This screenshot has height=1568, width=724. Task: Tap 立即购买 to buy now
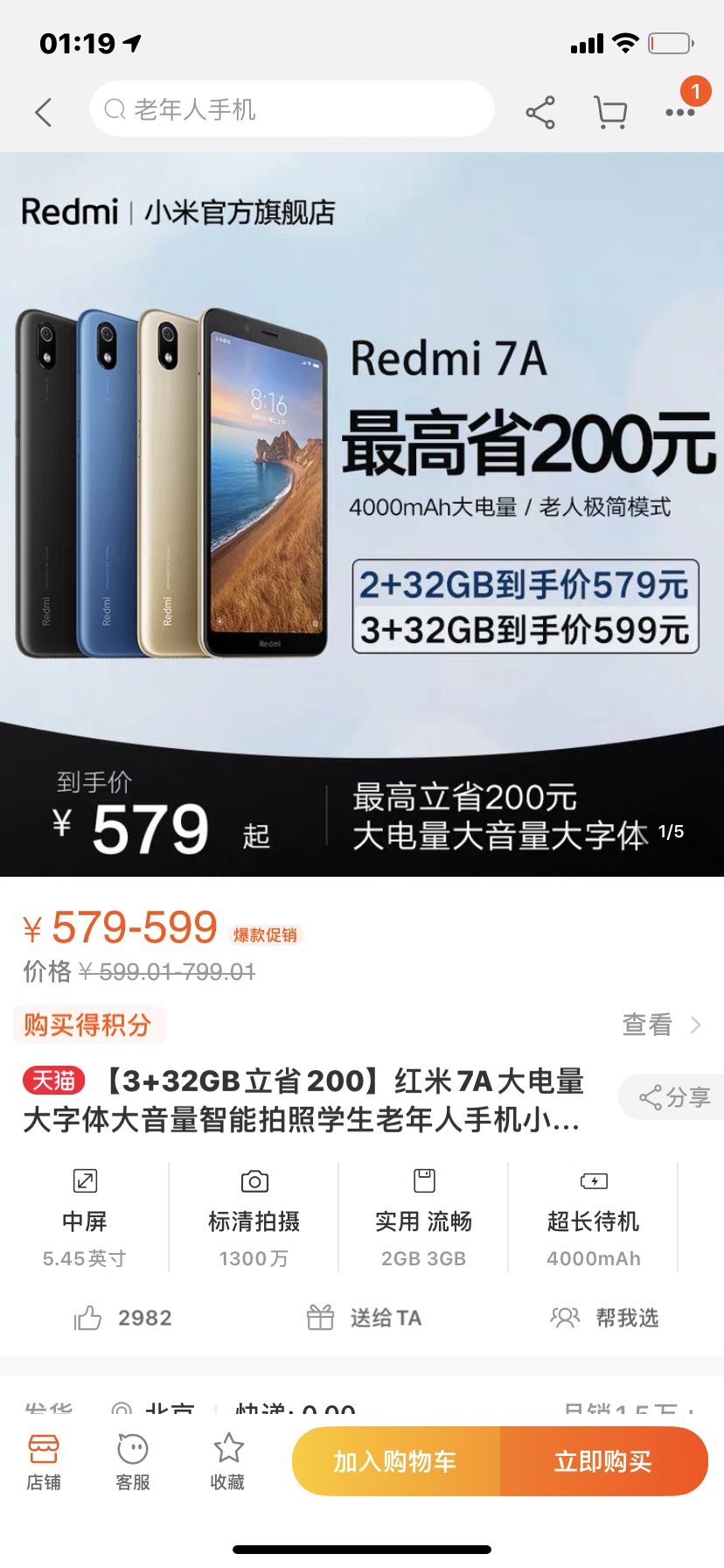coord(604,1461)
